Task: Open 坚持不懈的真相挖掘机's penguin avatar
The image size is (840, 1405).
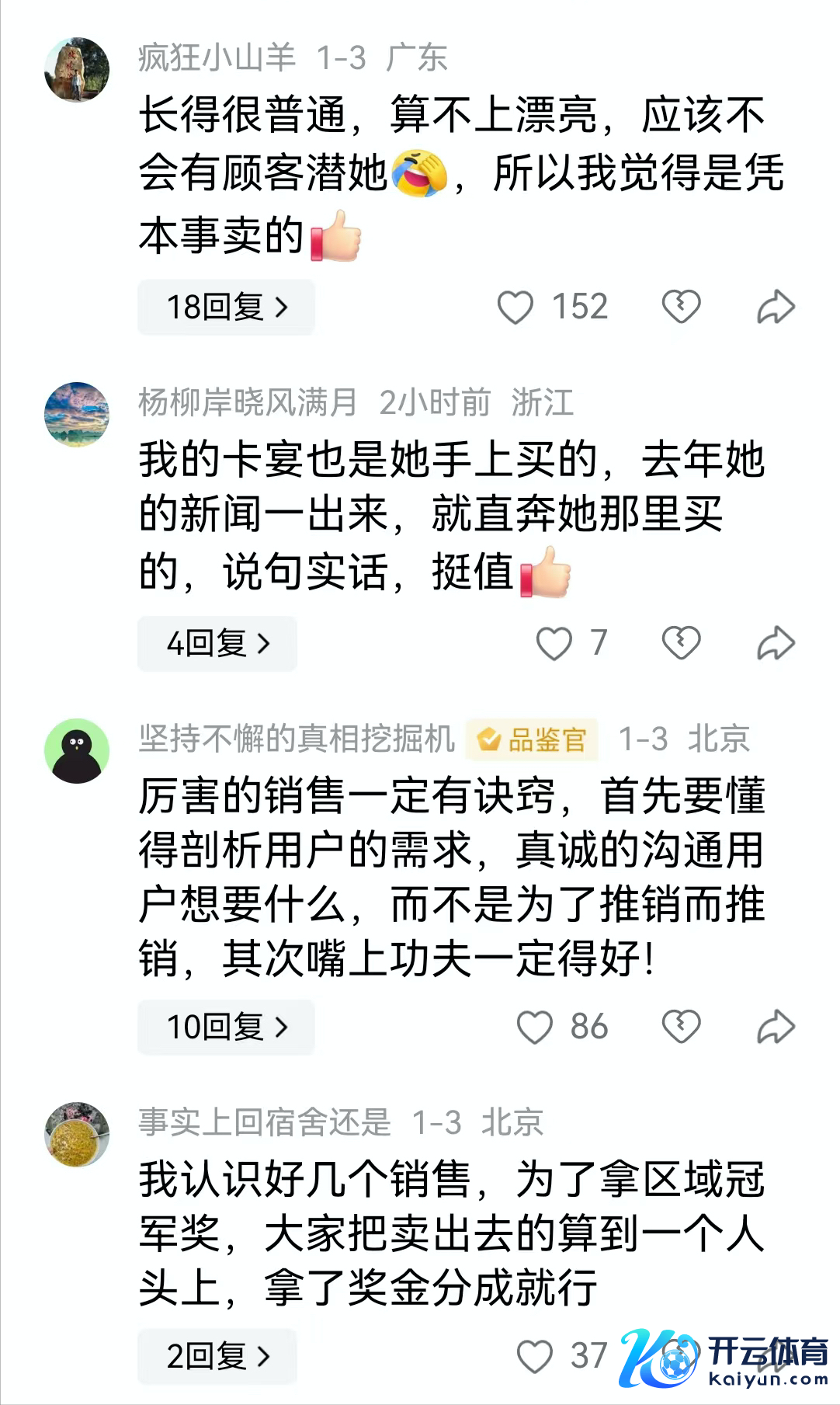Action: 77,750
